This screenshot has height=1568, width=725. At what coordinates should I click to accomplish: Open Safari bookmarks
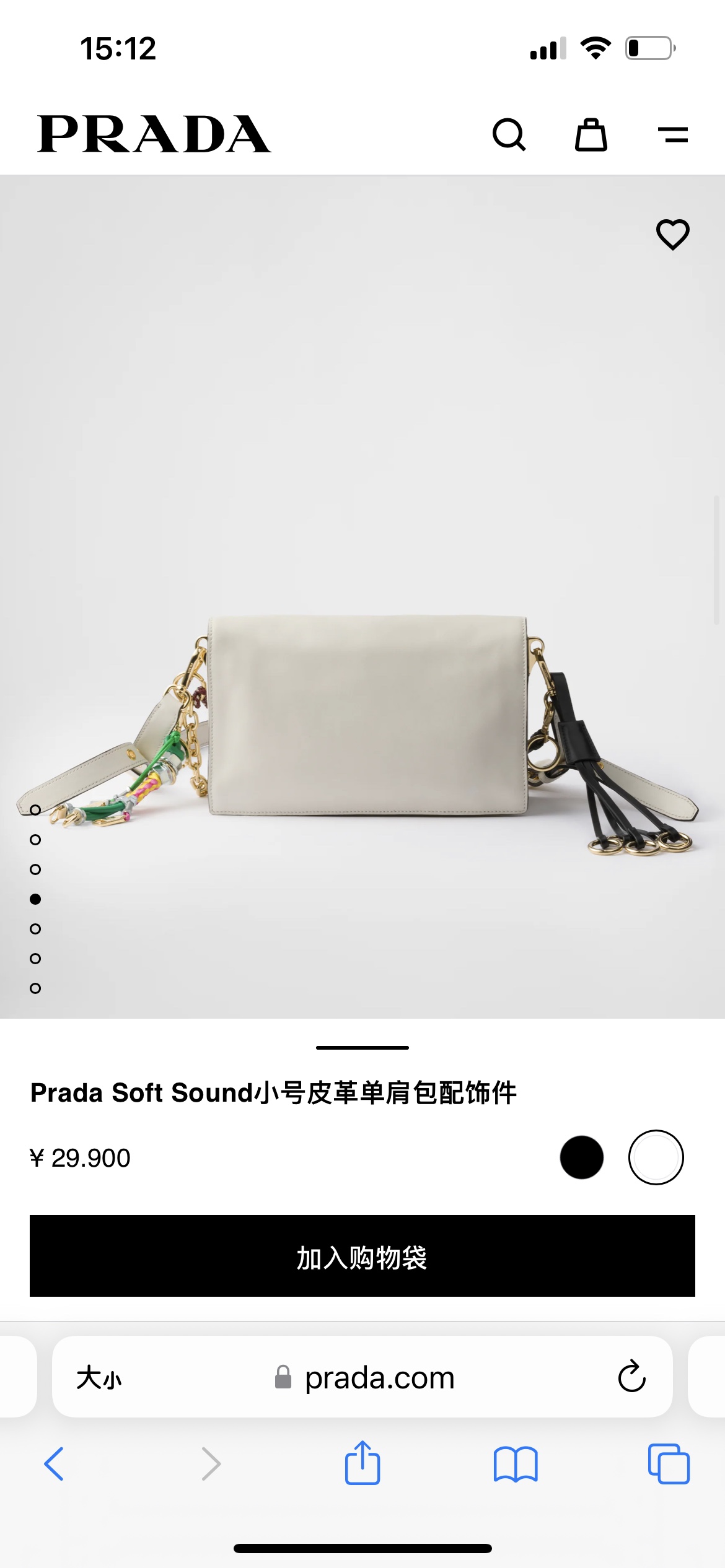click(516, 1464)
